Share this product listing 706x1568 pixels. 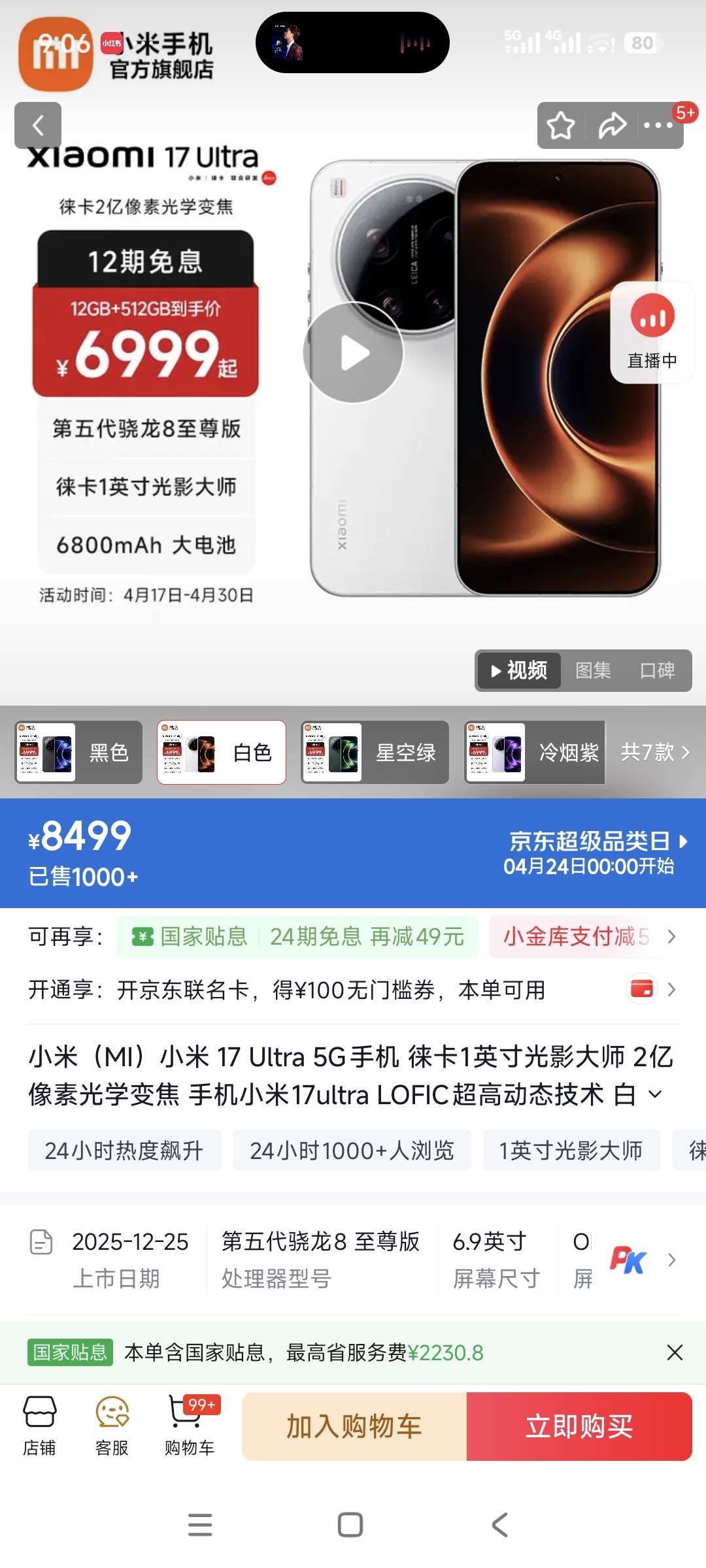(x=613, y=125)
